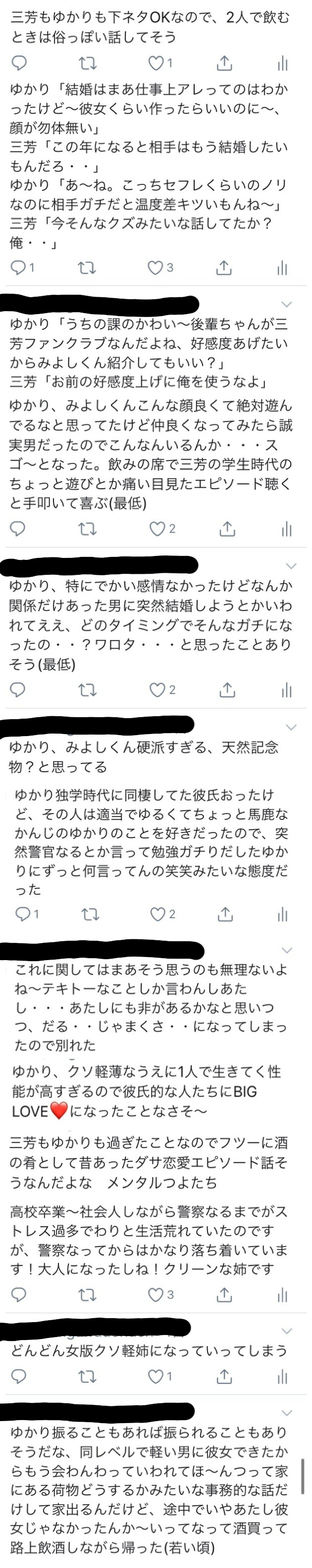Reply to the 突然結婚しようとかいわれて tweet
Screen dimensions: 312x1568
coord(18,689)
